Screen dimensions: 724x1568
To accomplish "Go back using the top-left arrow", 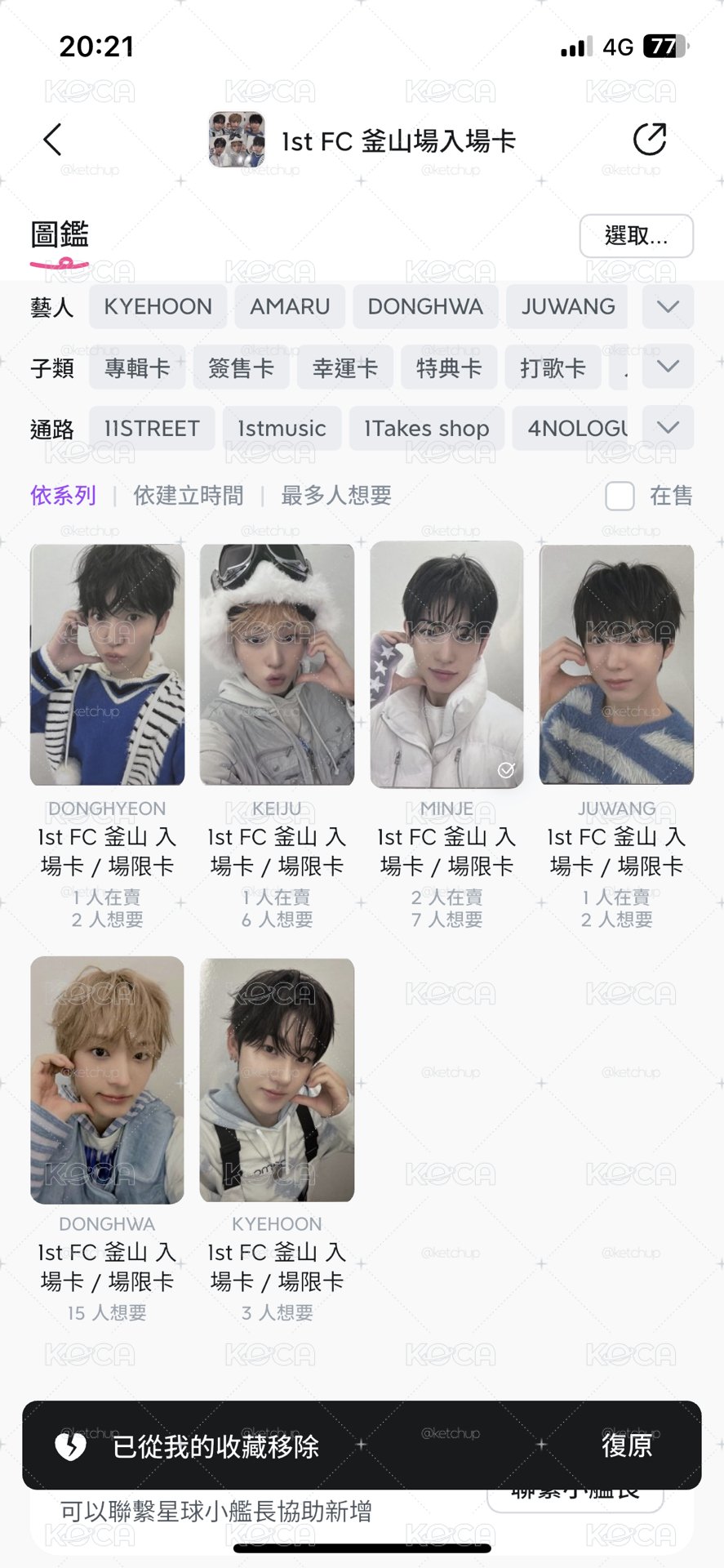I will tap(52, 140).
